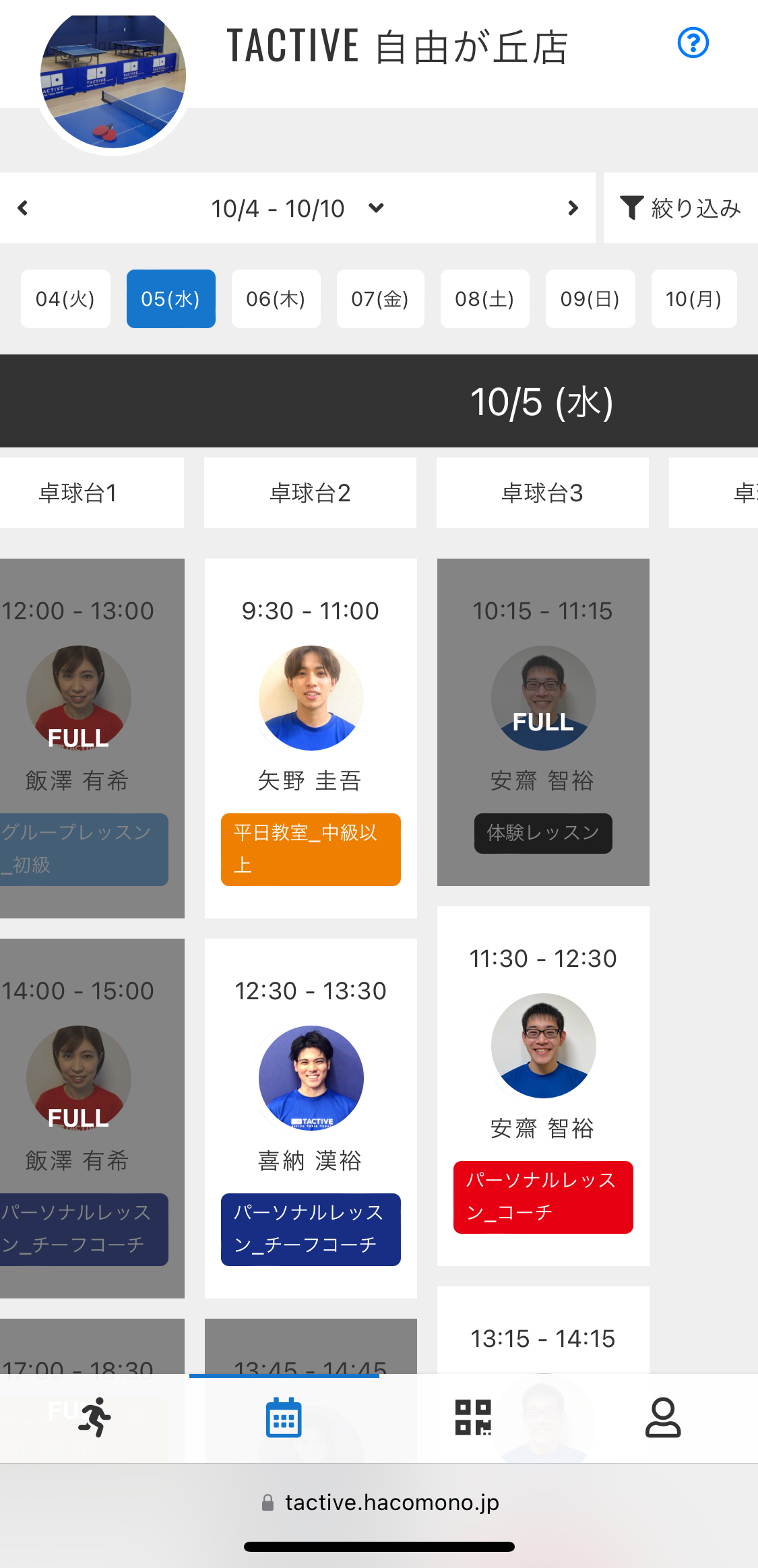Open the full 10:15 - 11:15 体験レッスン card
The height and width of the screenshot is (1568, 758).
[543, 722]
